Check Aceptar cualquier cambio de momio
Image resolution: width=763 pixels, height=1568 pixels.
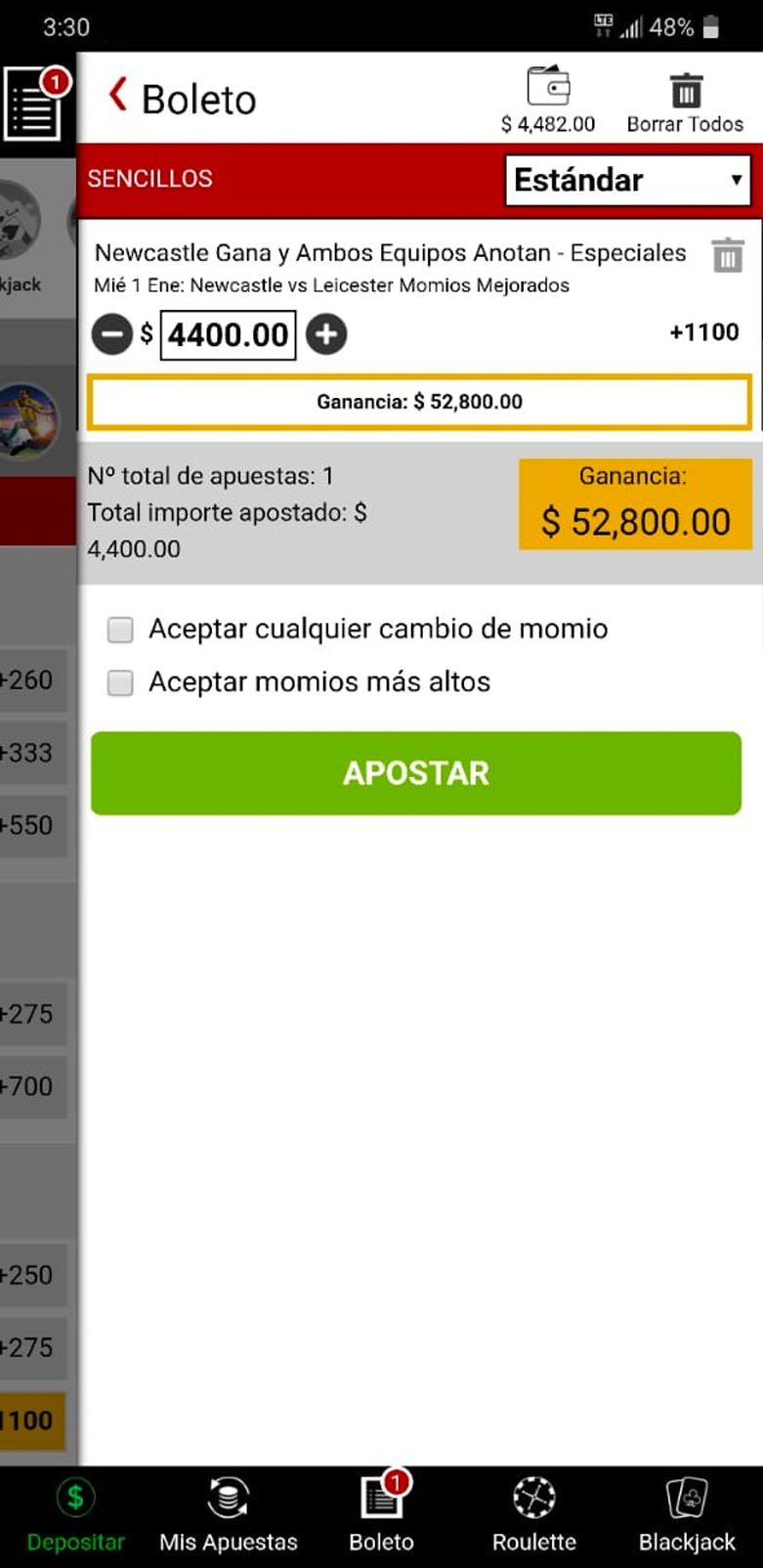coord(120,630)
